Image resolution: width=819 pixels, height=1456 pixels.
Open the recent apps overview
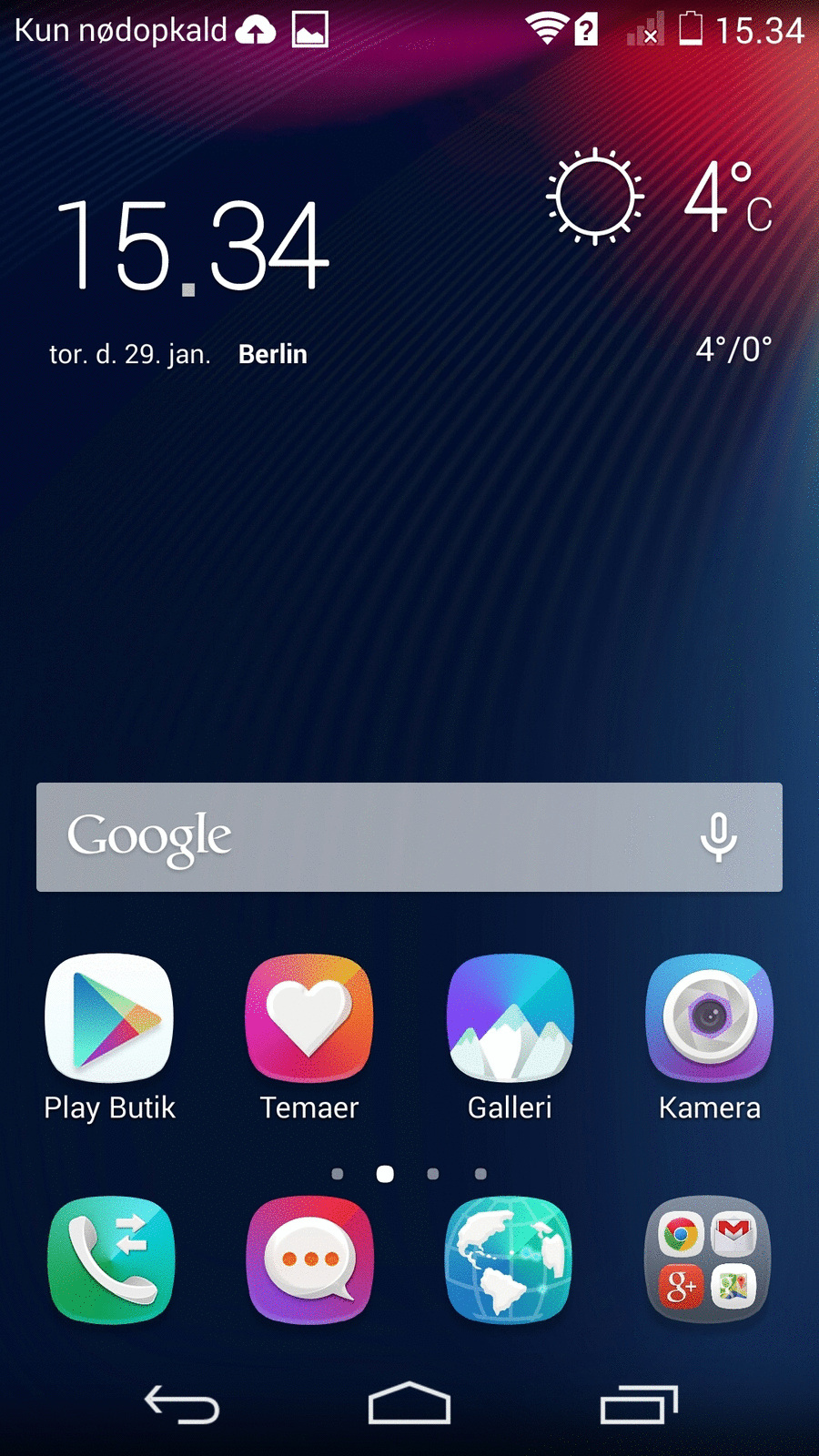pyautogui.click(x=639, y=1404)
